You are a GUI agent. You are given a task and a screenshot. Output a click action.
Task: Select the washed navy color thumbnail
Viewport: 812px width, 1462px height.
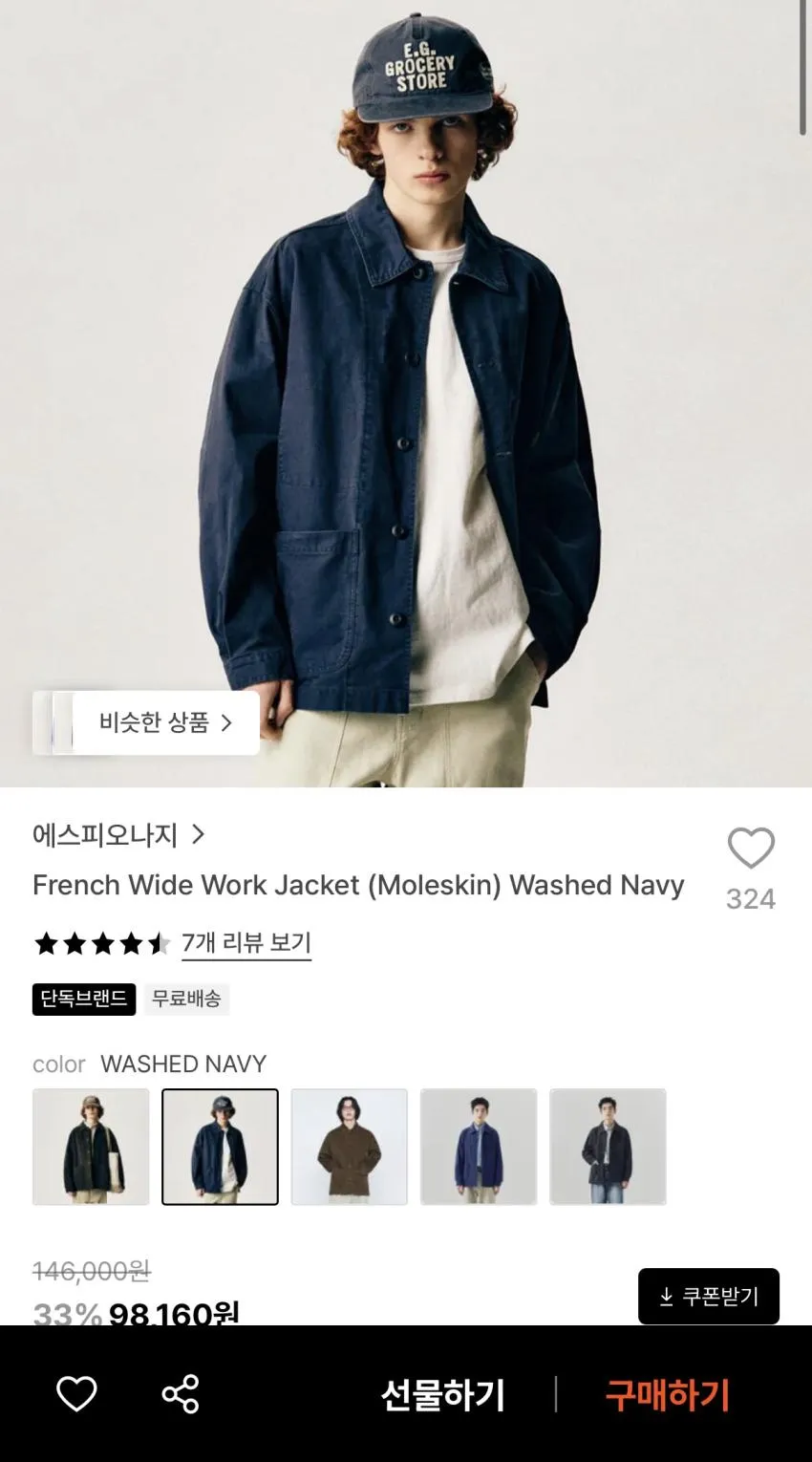[220, 1147]
